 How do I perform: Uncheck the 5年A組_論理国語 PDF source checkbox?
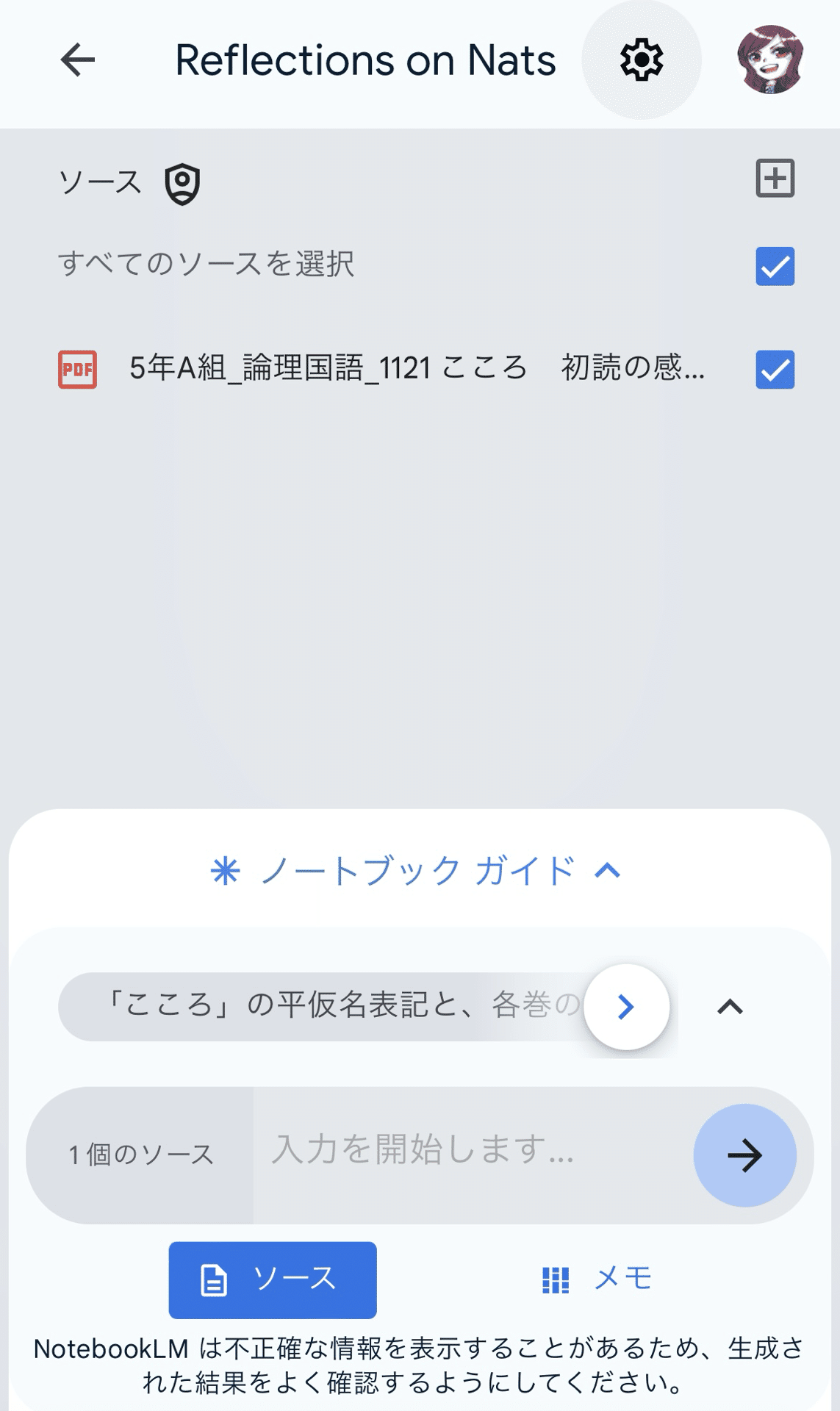coord(775,369)
